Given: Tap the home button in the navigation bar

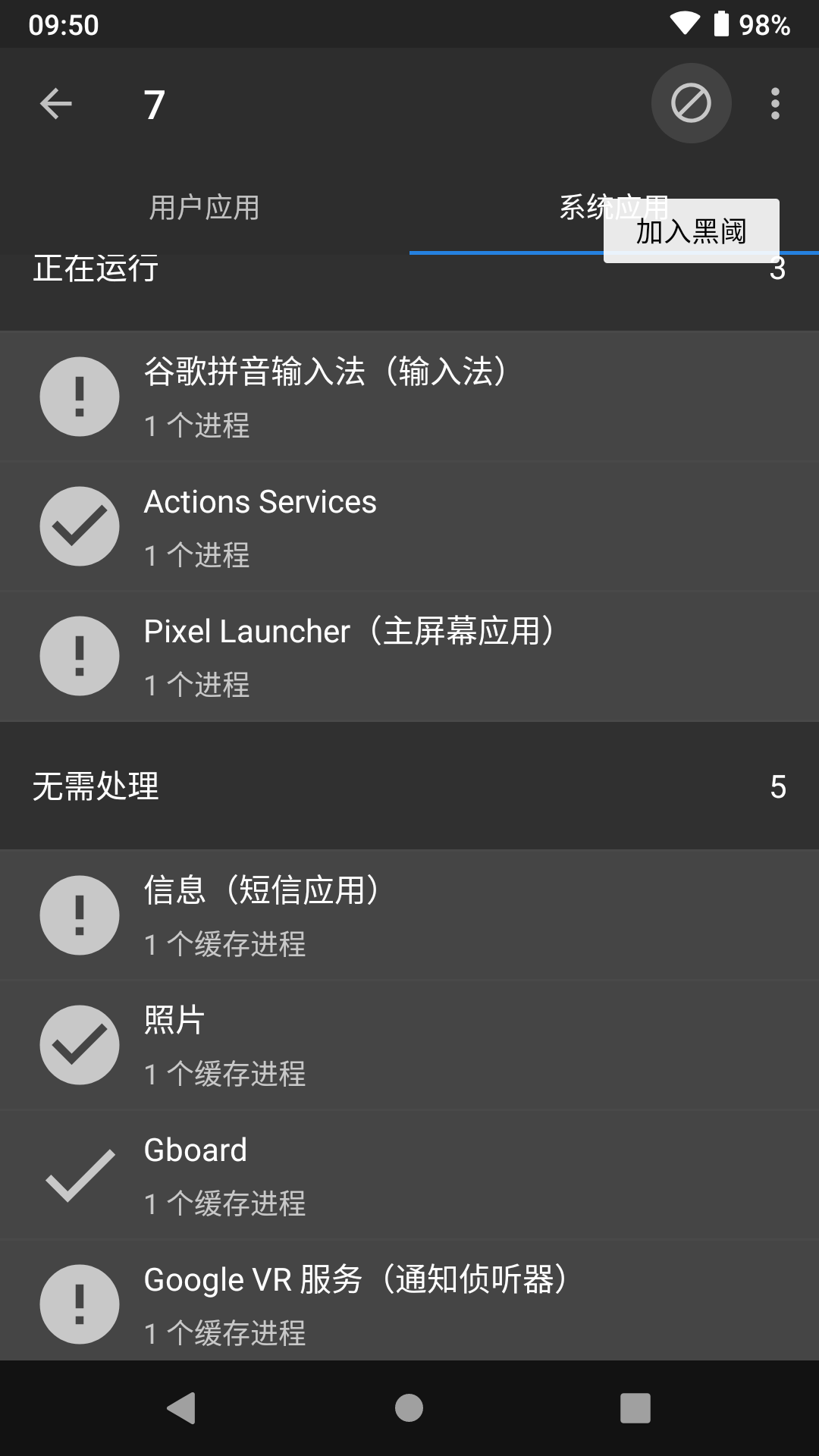Looking at the screenshot, I should tap(409, 1407).
